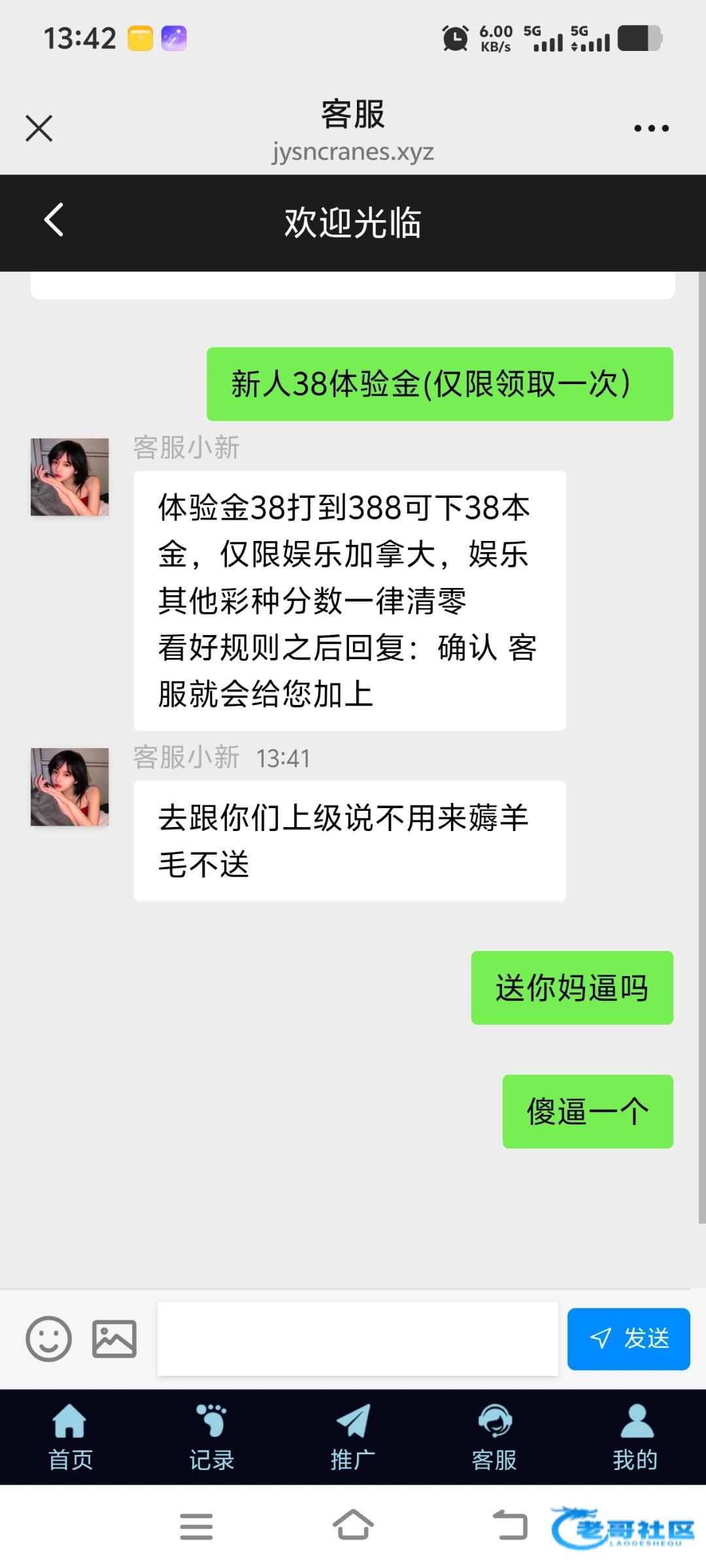The image size is (706, 1568).
Task: Go back from 欢迎光临 chat
Action: coord(54,220)
